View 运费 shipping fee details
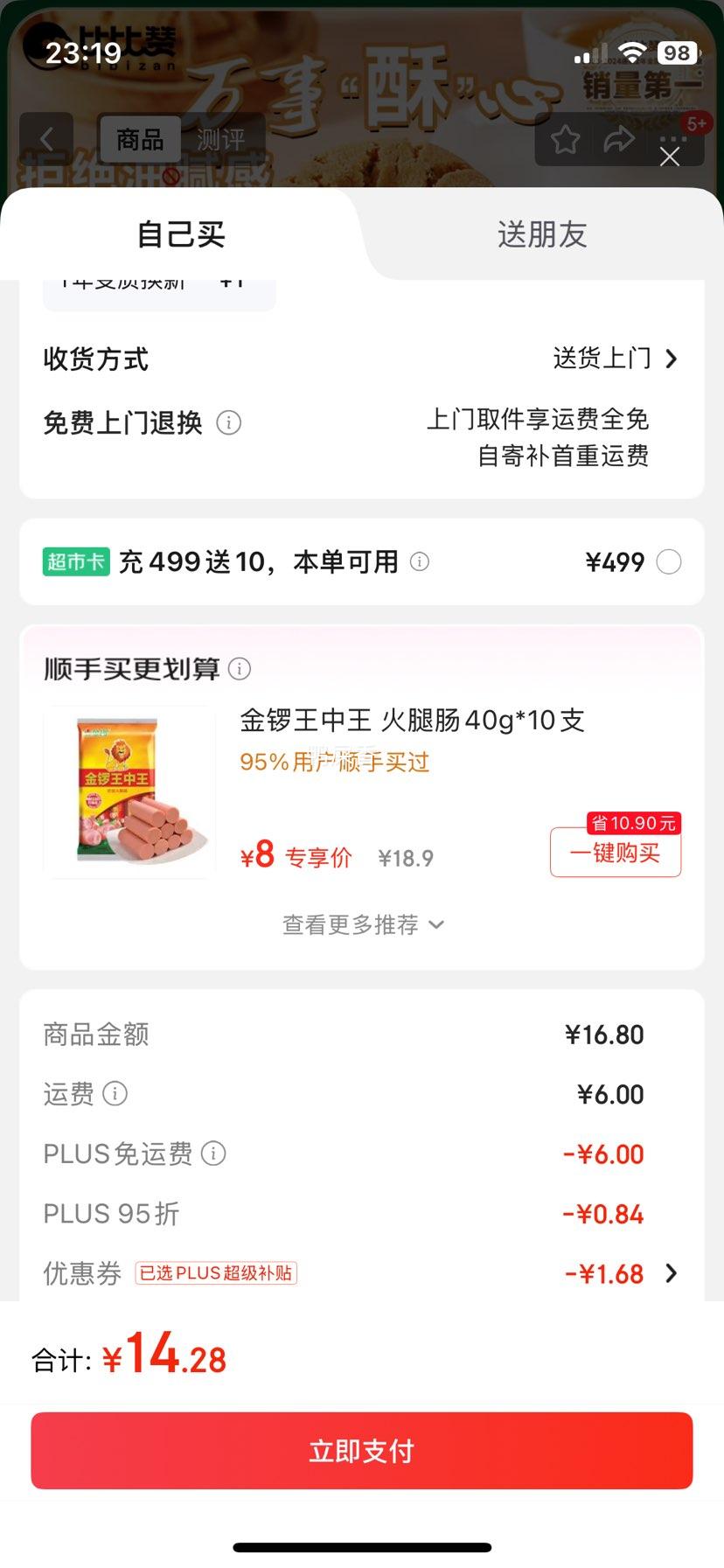 click(x=115, y=1093)
